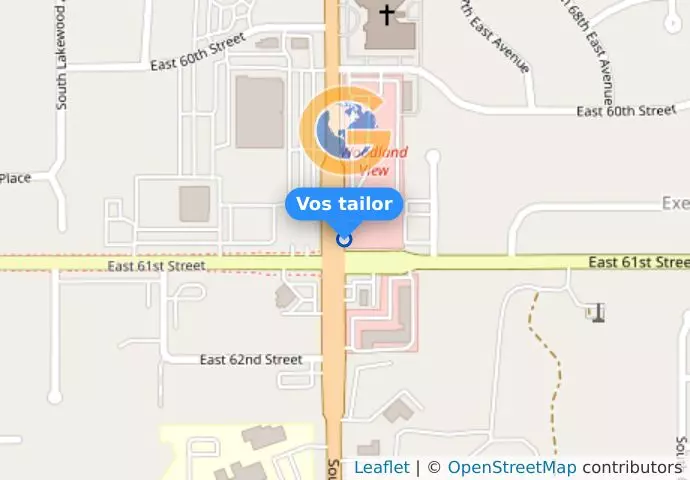Tap the blue Vos tailor map marker
This screenshot has height=480, width=690.
pyautogui.click(x=344, y=239)
